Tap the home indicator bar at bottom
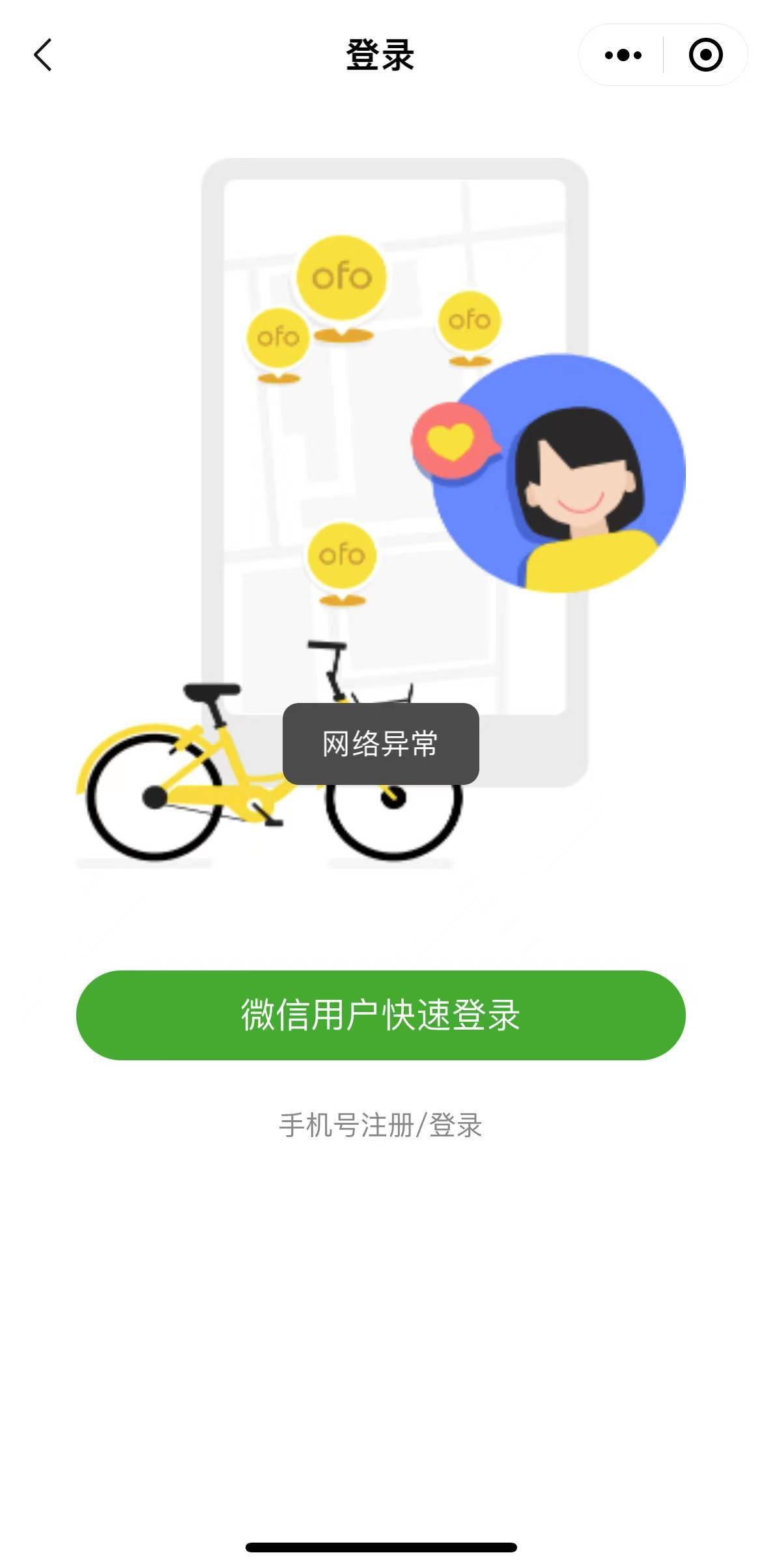The height and width of the screenshot is (1568, 762). pos(381,1546)
